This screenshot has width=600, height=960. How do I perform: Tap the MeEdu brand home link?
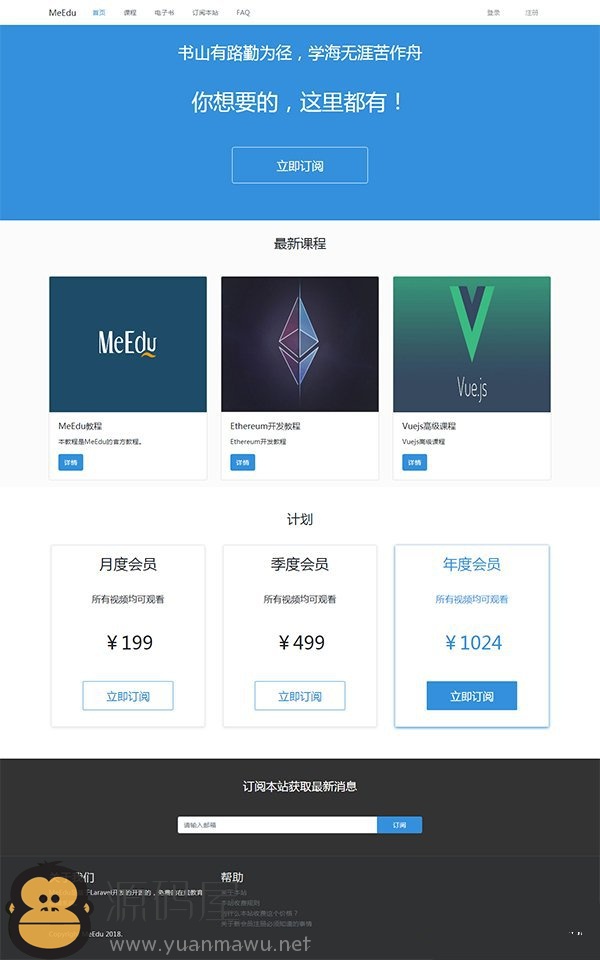[x=62, y=13]
